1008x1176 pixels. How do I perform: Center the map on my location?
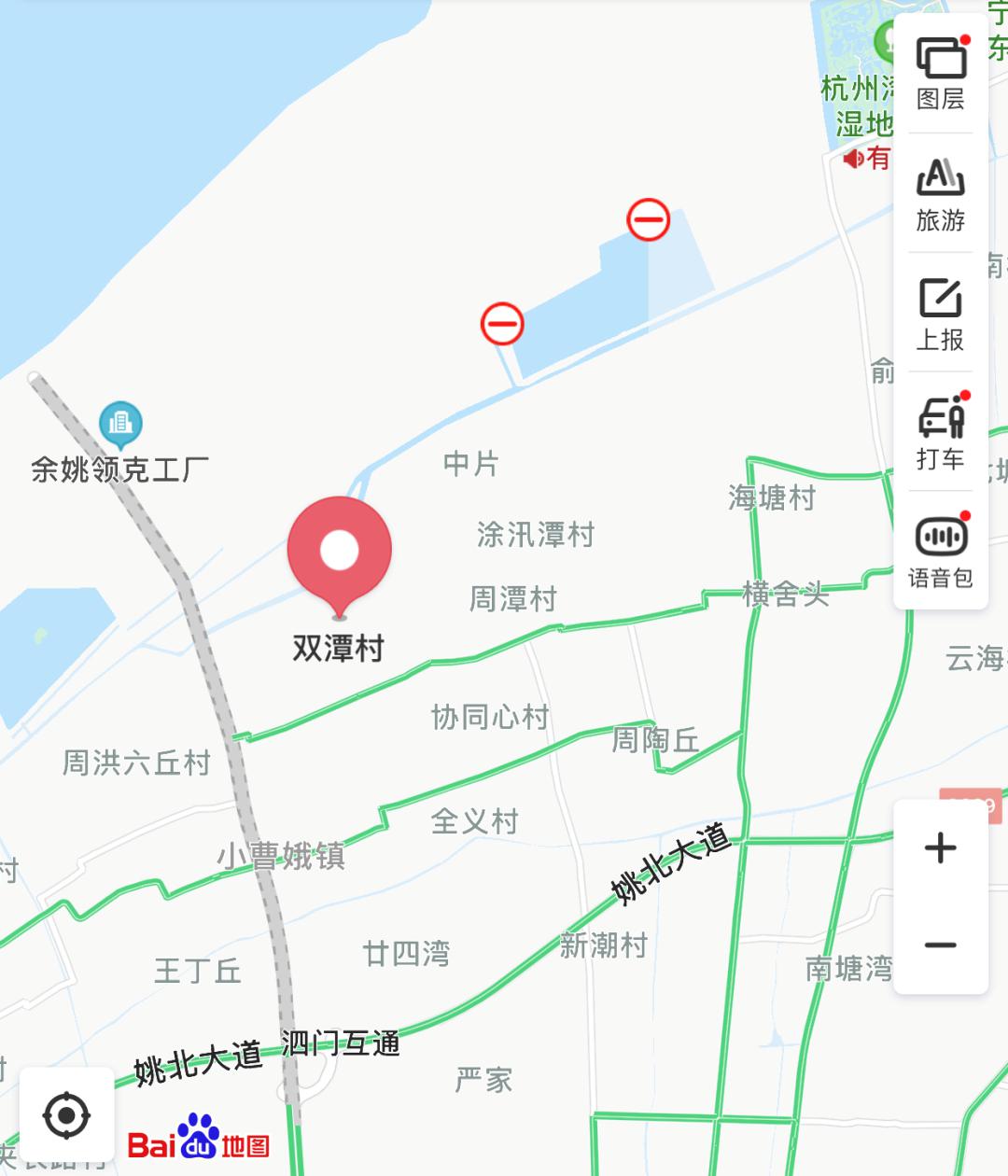[67, 1115]
